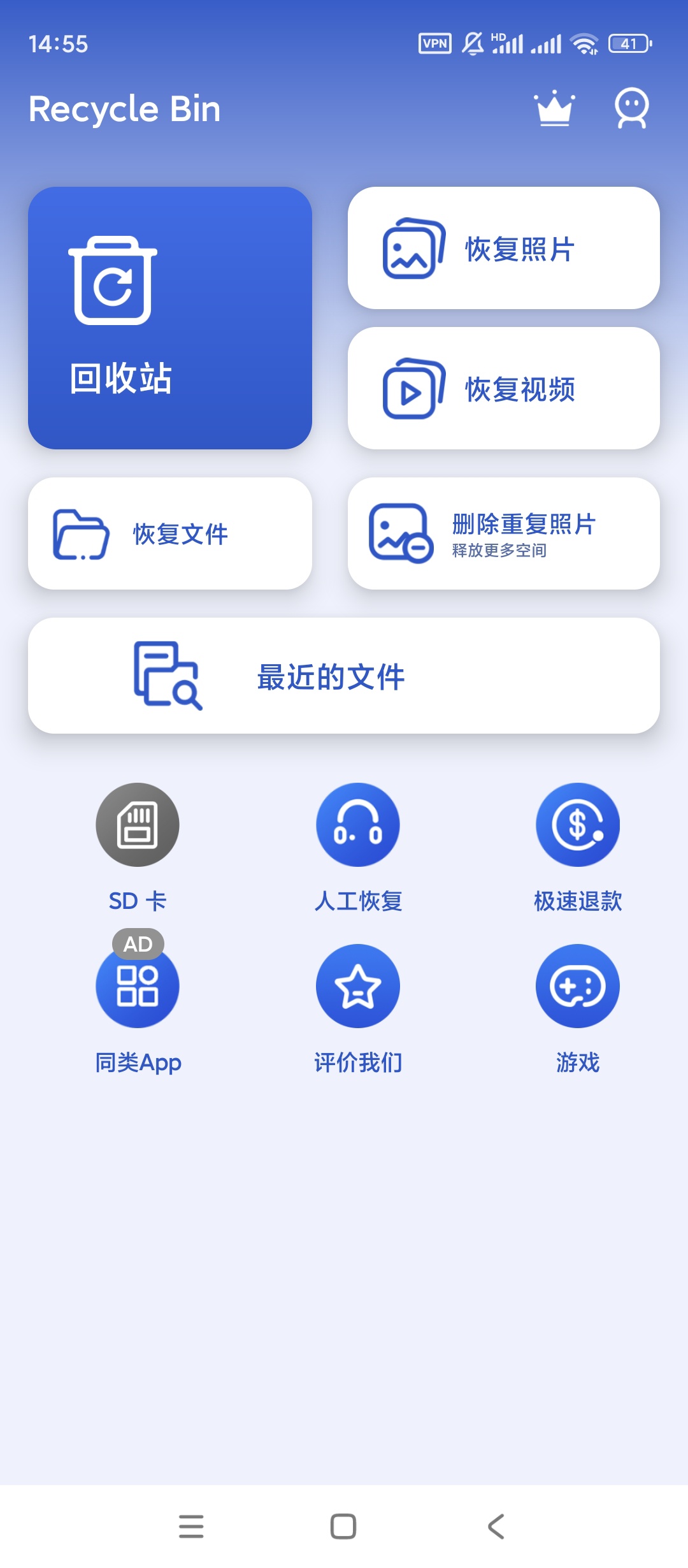This screenshot has width=688, height=1568.
Task: Open recent apps from the navigation bar
Action: coord(191,1527)
